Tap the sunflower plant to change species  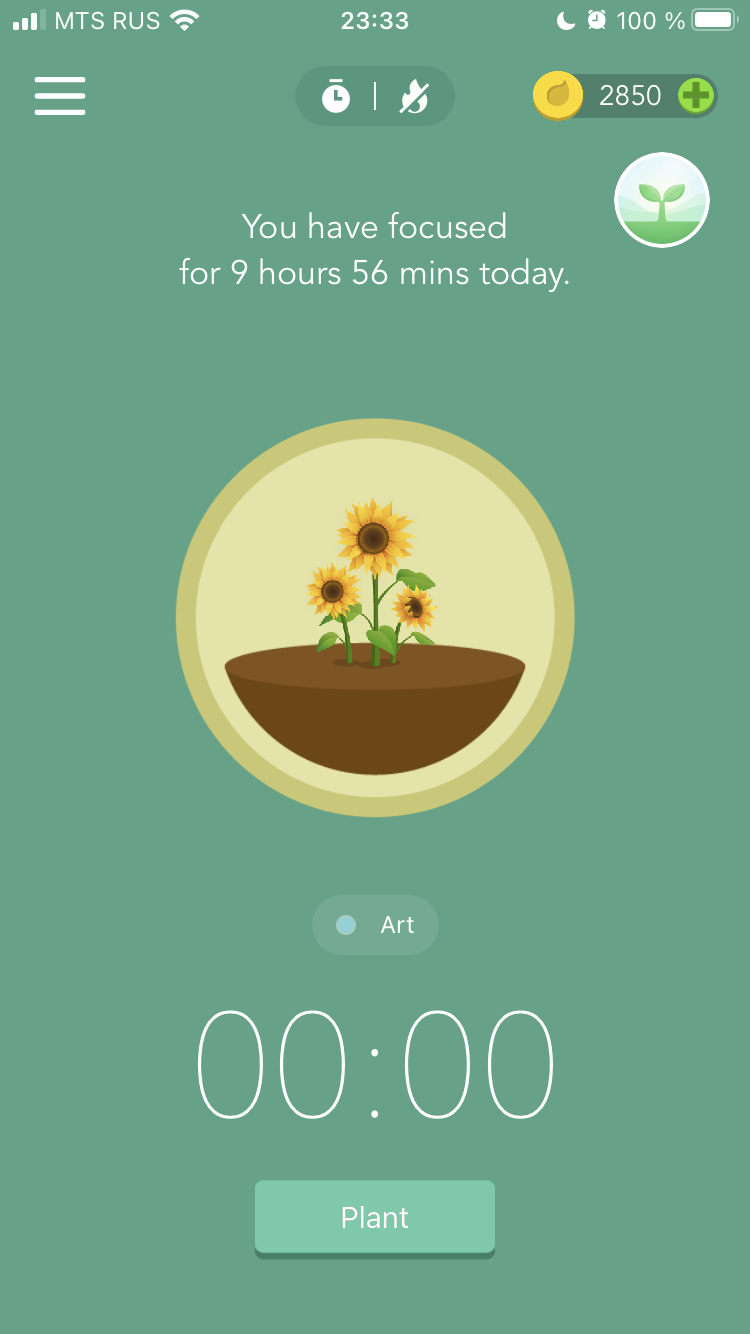375,617
